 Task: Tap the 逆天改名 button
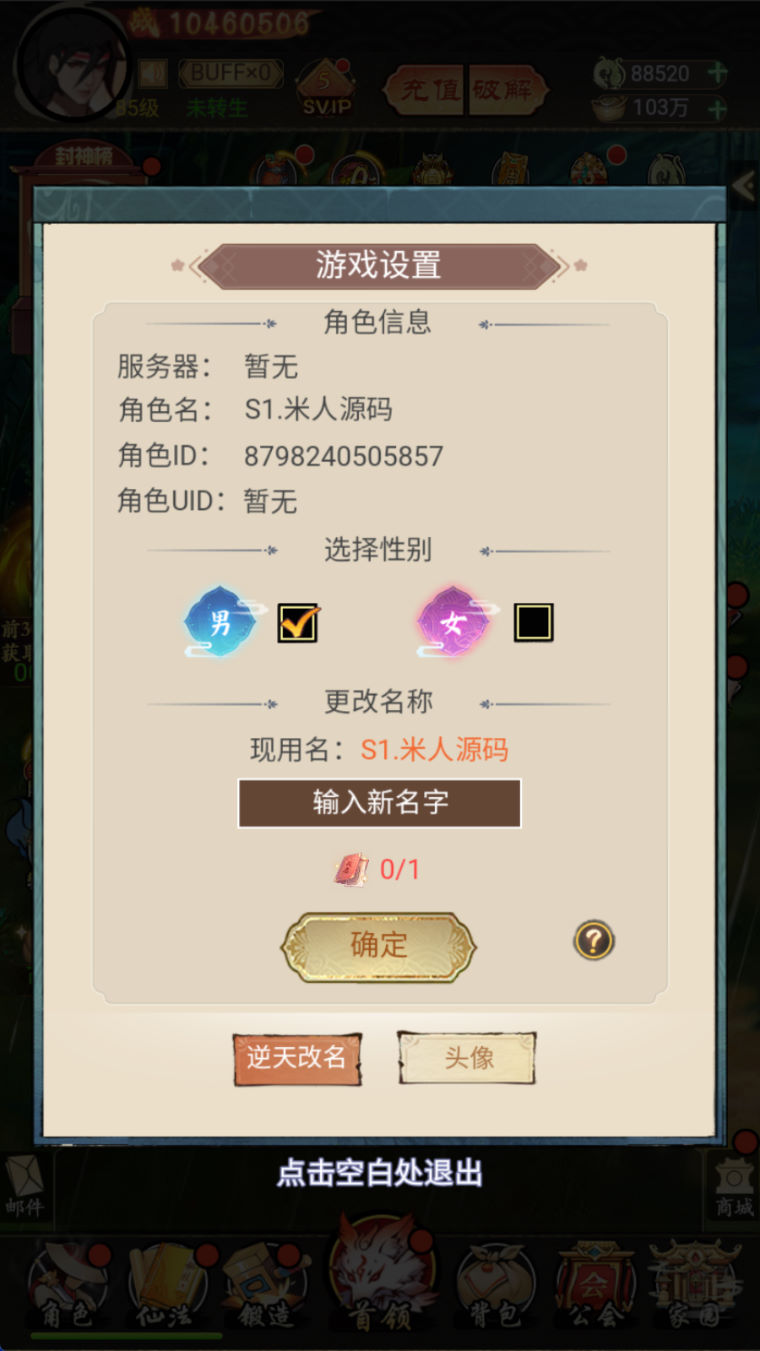[297, 1058]
